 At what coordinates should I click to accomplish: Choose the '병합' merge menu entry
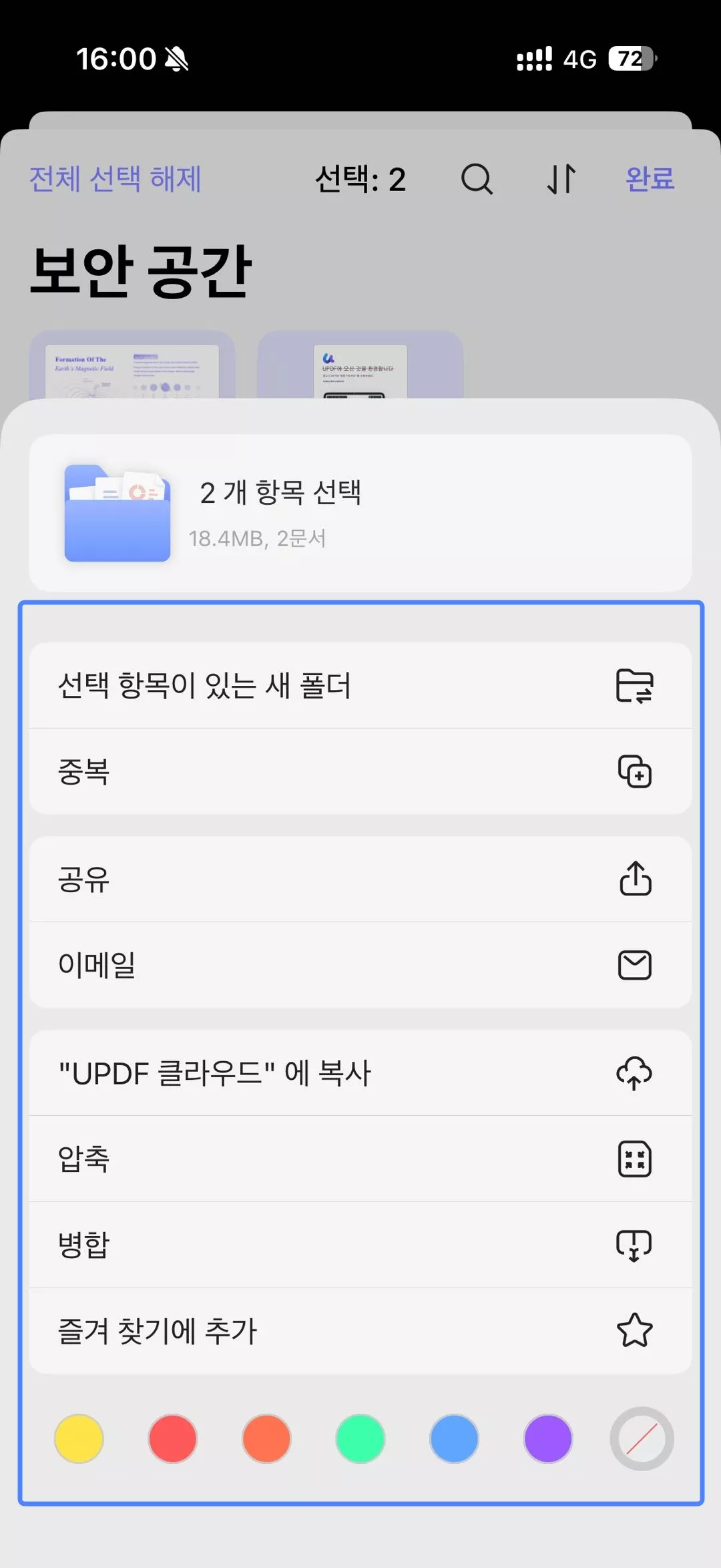tap(200, 1245)
